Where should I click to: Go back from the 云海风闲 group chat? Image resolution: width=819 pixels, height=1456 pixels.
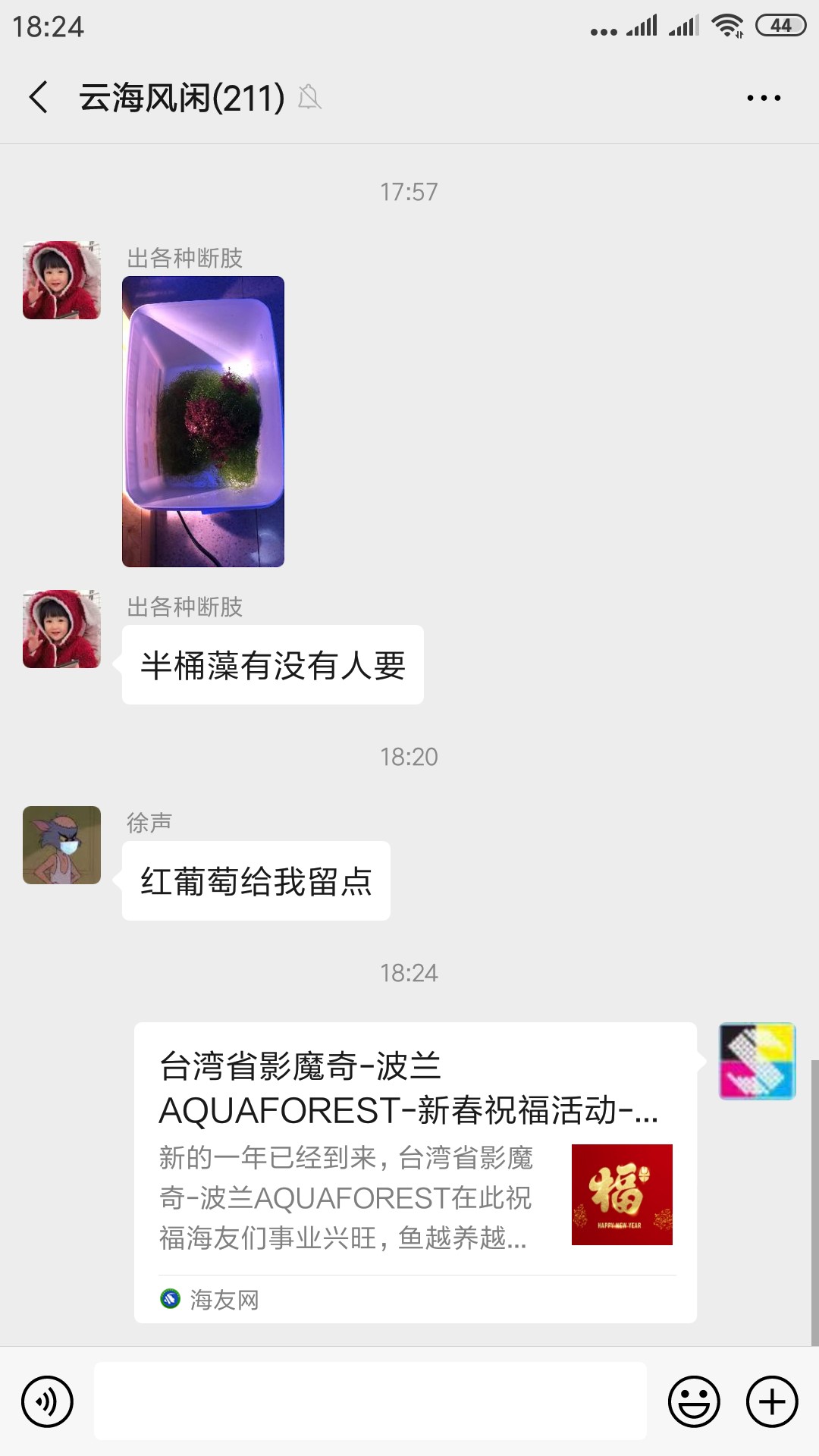(39, 97)
